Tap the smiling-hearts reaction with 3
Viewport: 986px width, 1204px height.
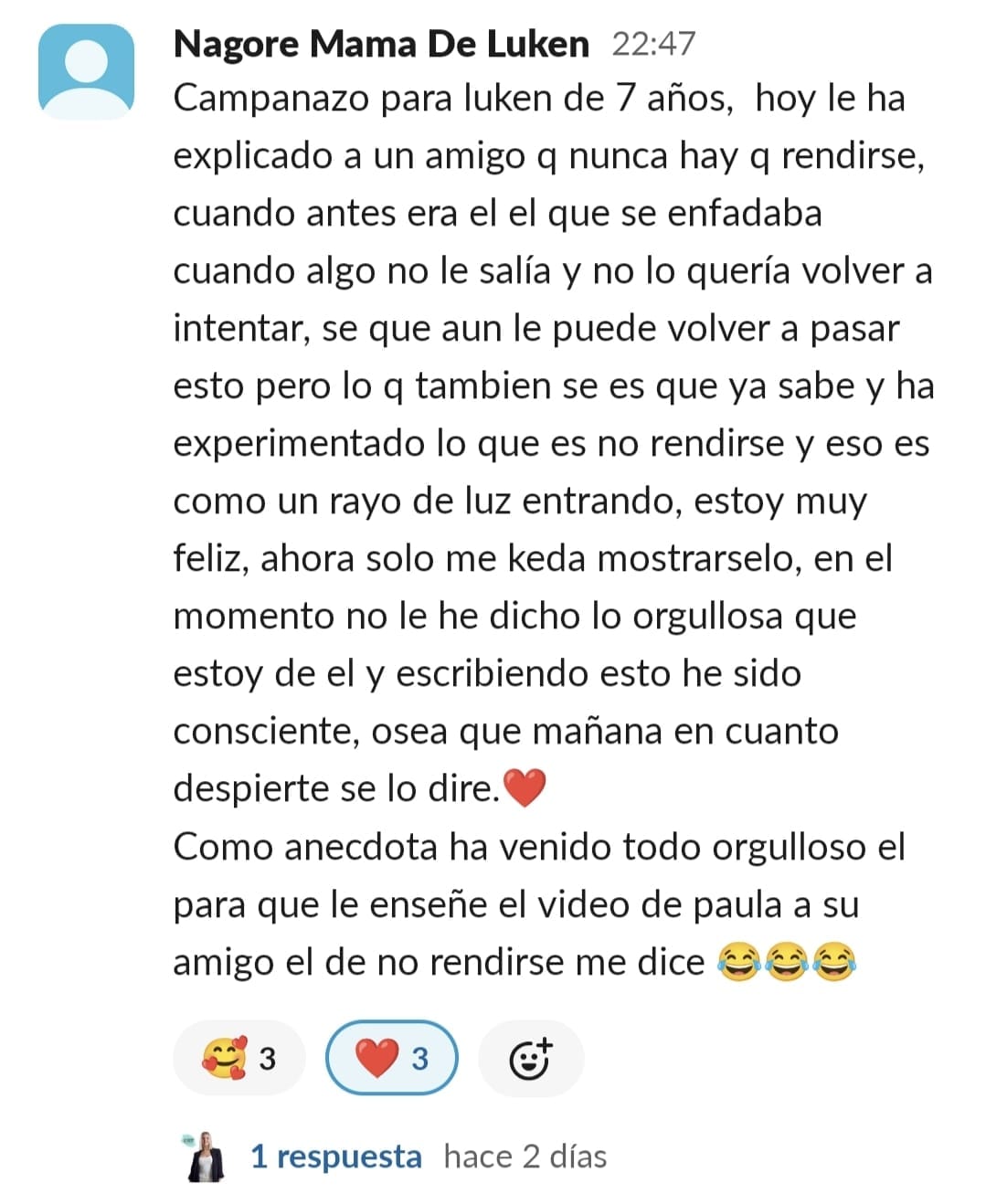click(x=239, y=1058)
